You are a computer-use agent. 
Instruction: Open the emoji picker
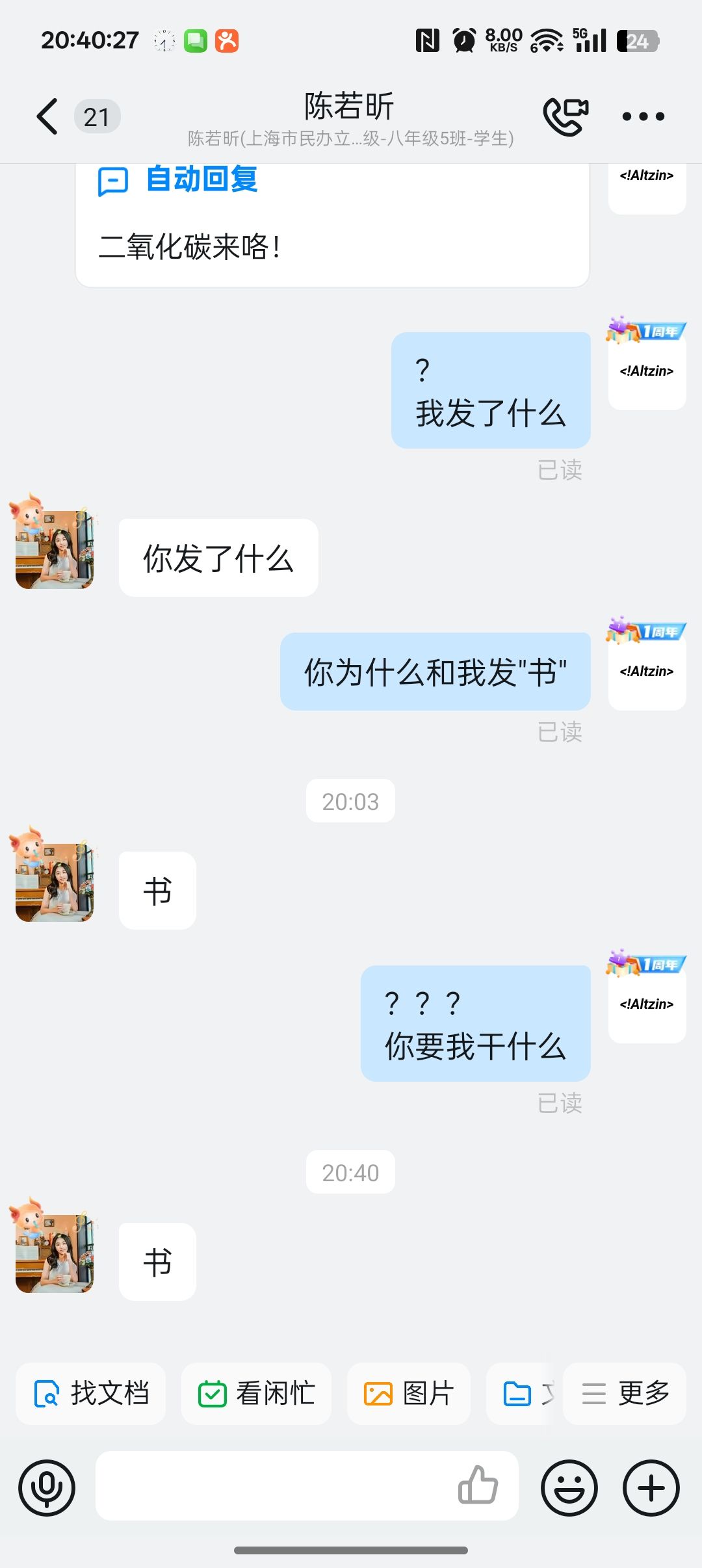point(569,1487)
